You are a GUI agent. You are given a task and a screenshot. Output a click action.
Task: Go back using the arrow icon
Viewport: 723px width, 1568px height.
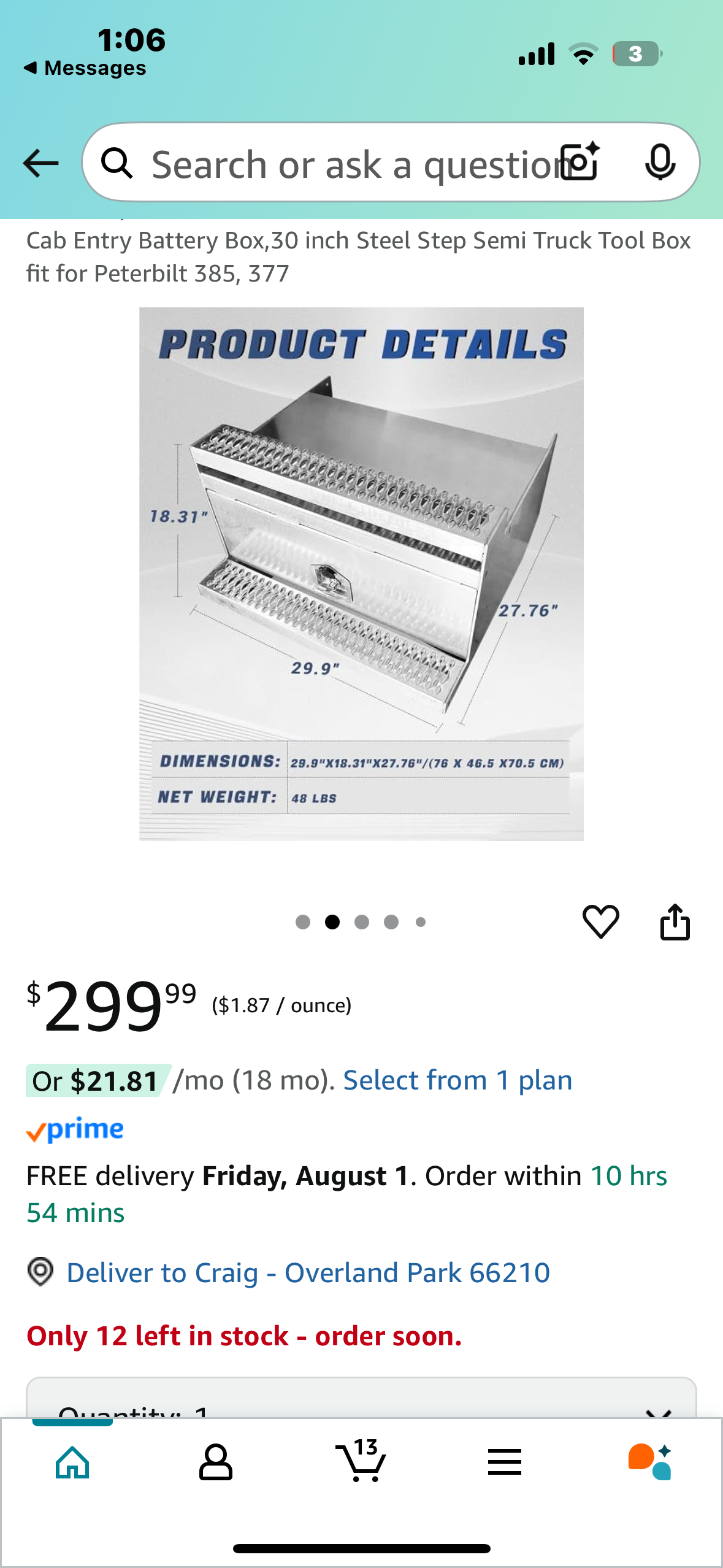click(x=40, y=163)
